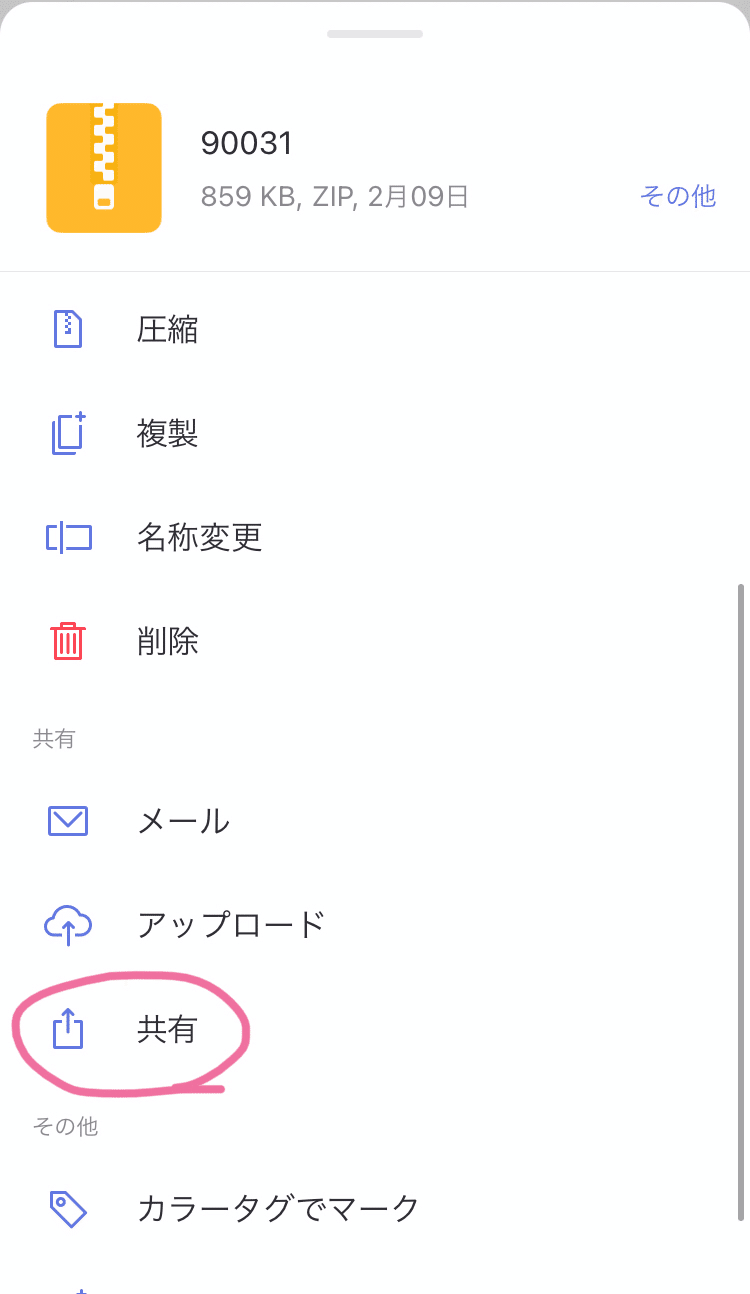Open the その他 link beside the file
Viewport: 750px width, 1294px height.
(678, 196)
